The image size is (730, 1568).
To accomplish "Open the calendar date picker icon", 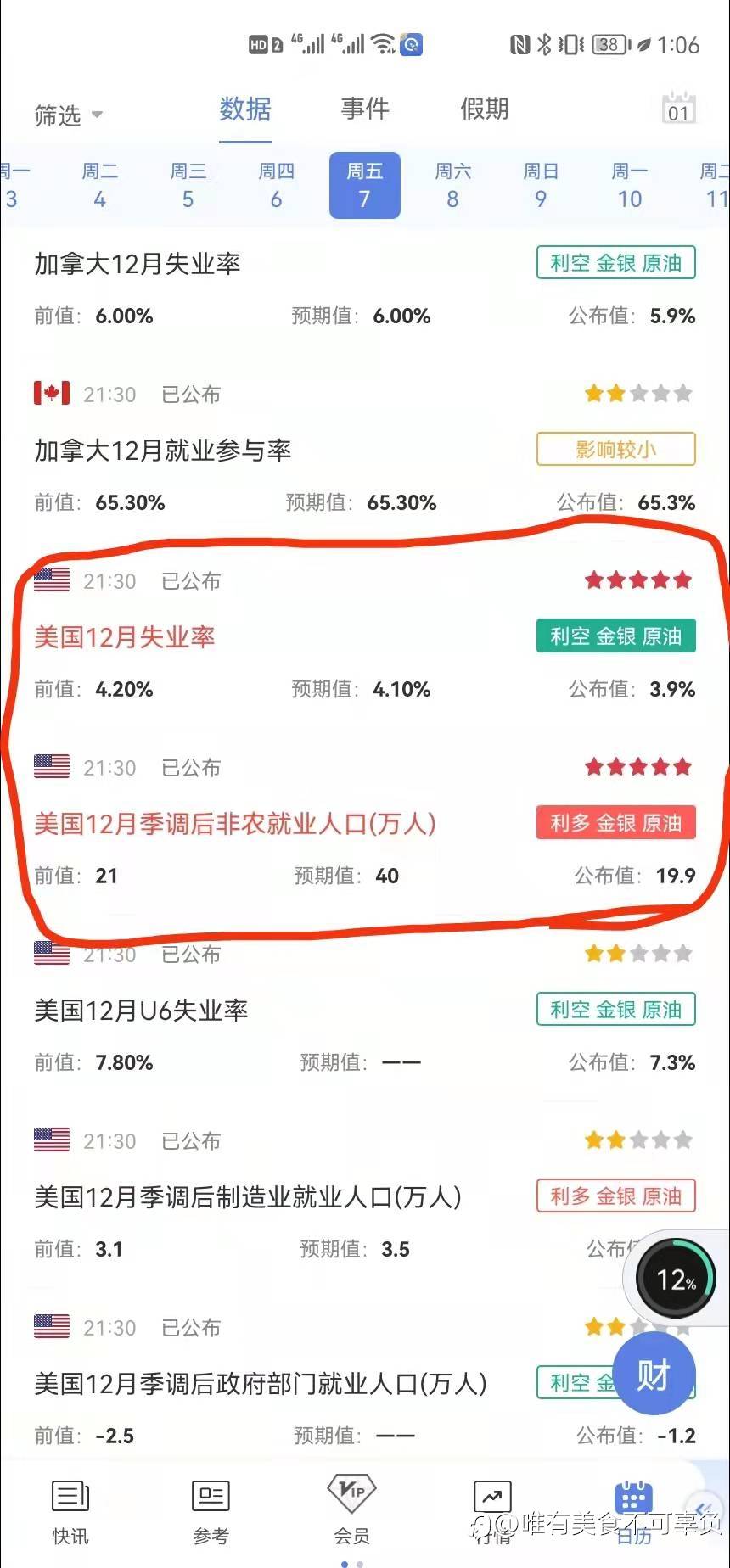I will pyautogui.click(x=678, y=109).
